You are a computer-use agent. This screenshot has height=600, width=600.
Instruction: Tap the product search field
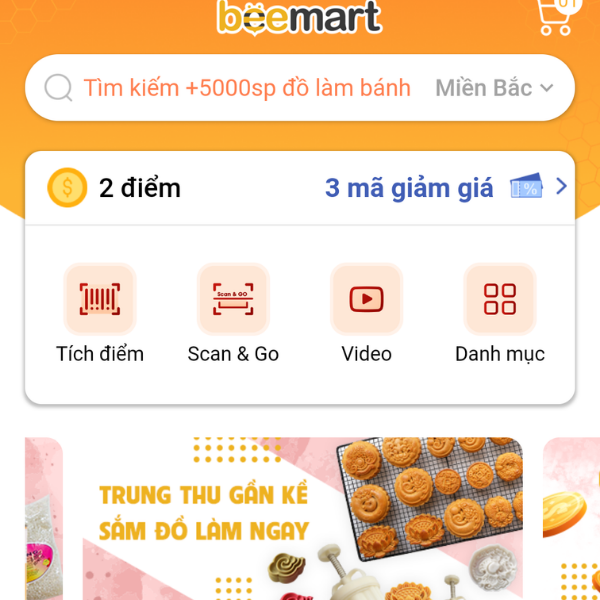point(245,88)
